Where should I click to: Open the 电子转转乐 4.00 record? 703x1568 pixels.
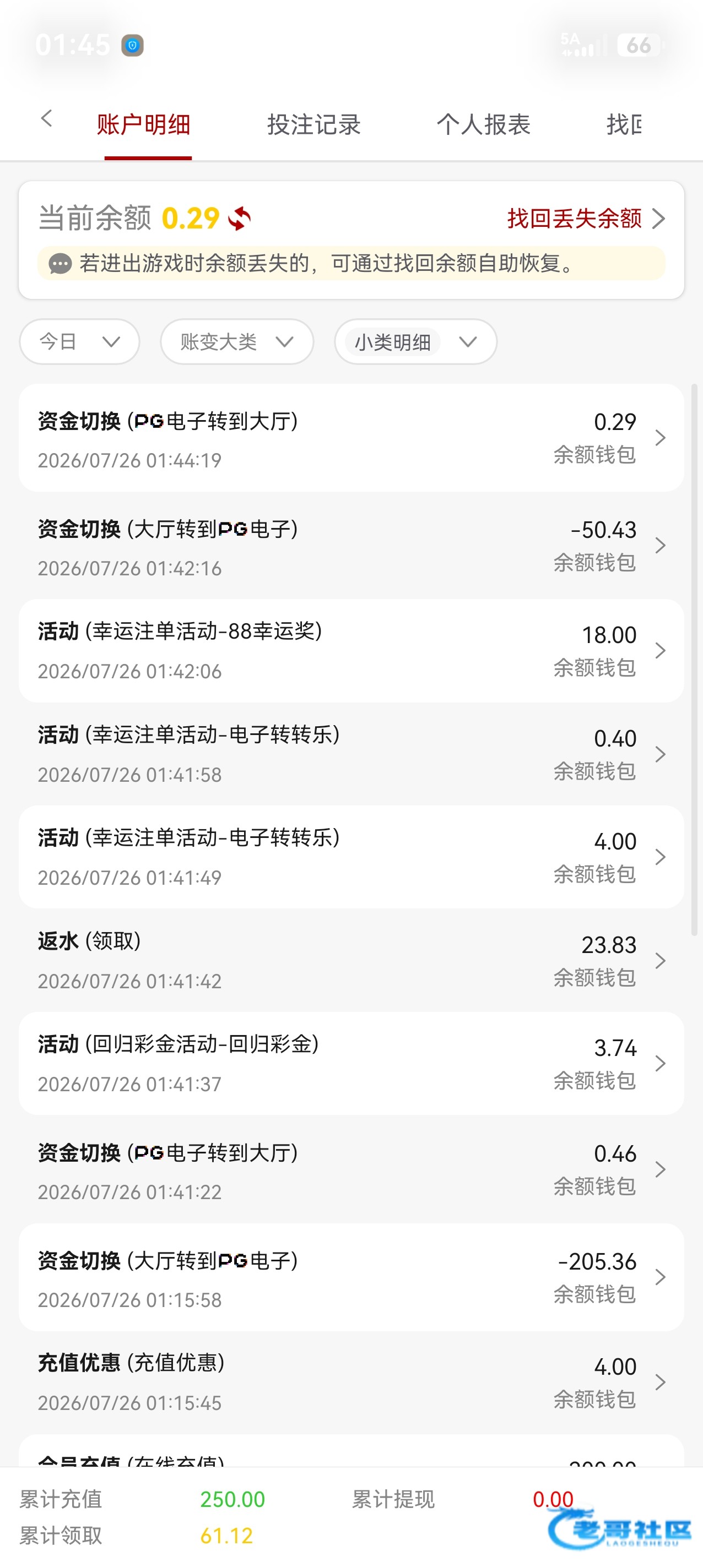pyautogui.click(x=351, y=857)
